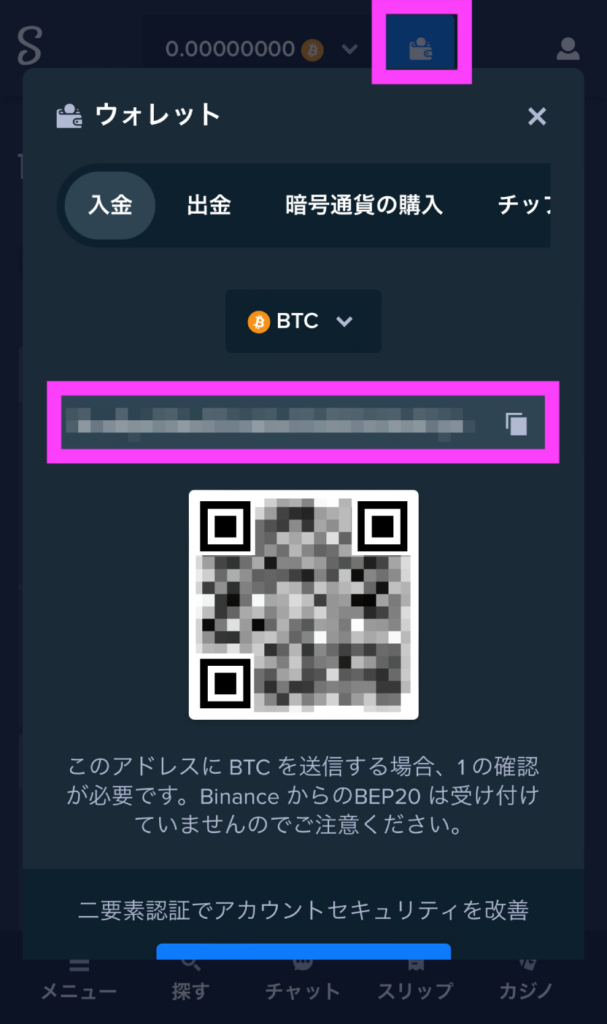The image size is (607, 1024).
Task: Open the wallet icon in the header
Action: [421, 47]
